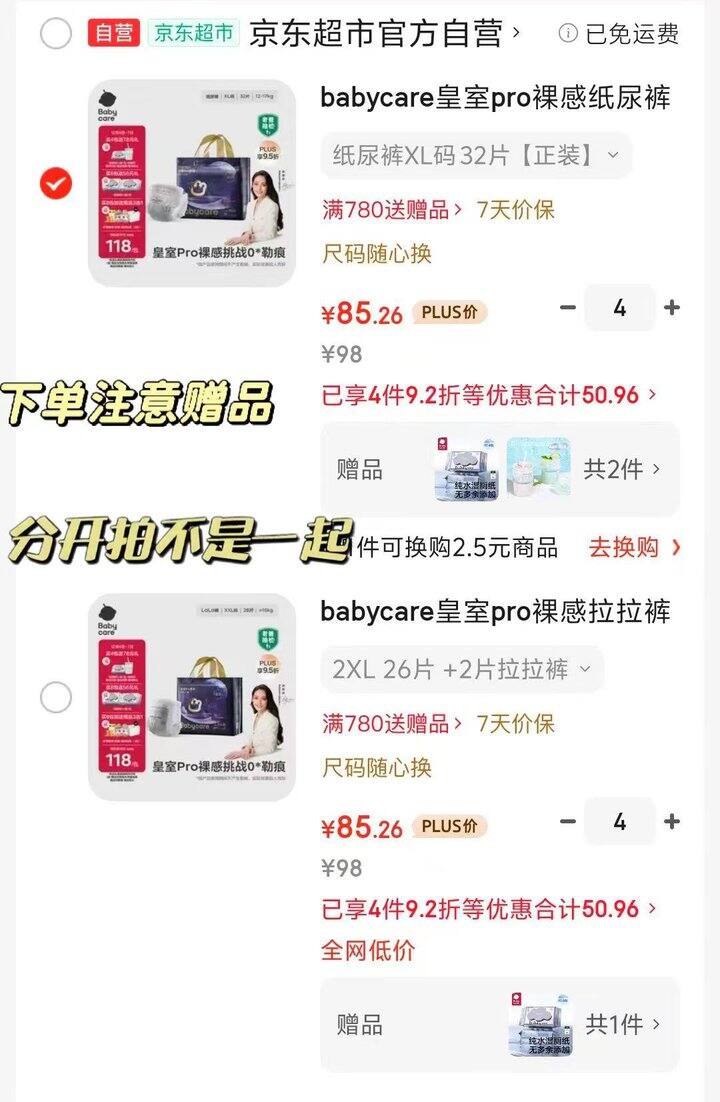Decrease quantity of the 纸尿裤 item

pyautogui.click(x=568, y=308)
